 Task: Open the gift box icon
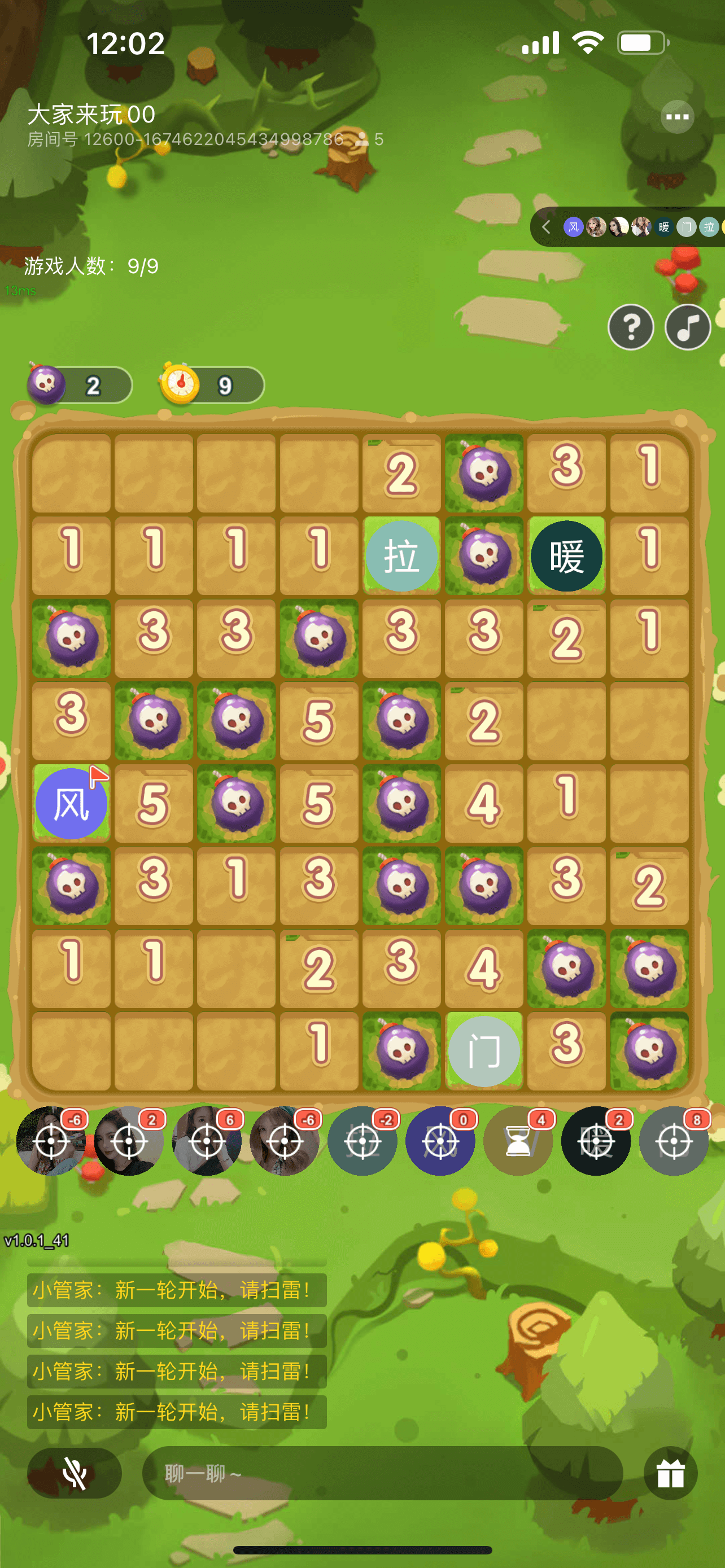click(x=670, y=1473)
